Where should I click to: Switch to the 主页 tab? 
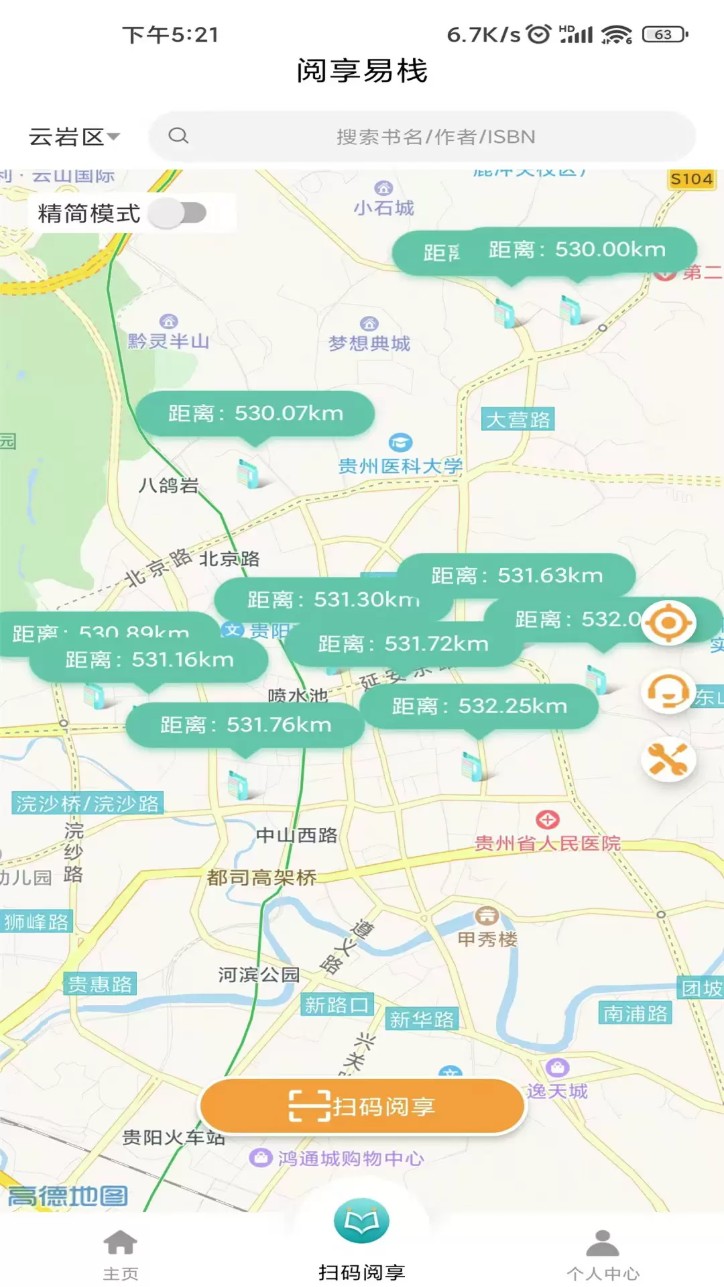click(120, 1255)
